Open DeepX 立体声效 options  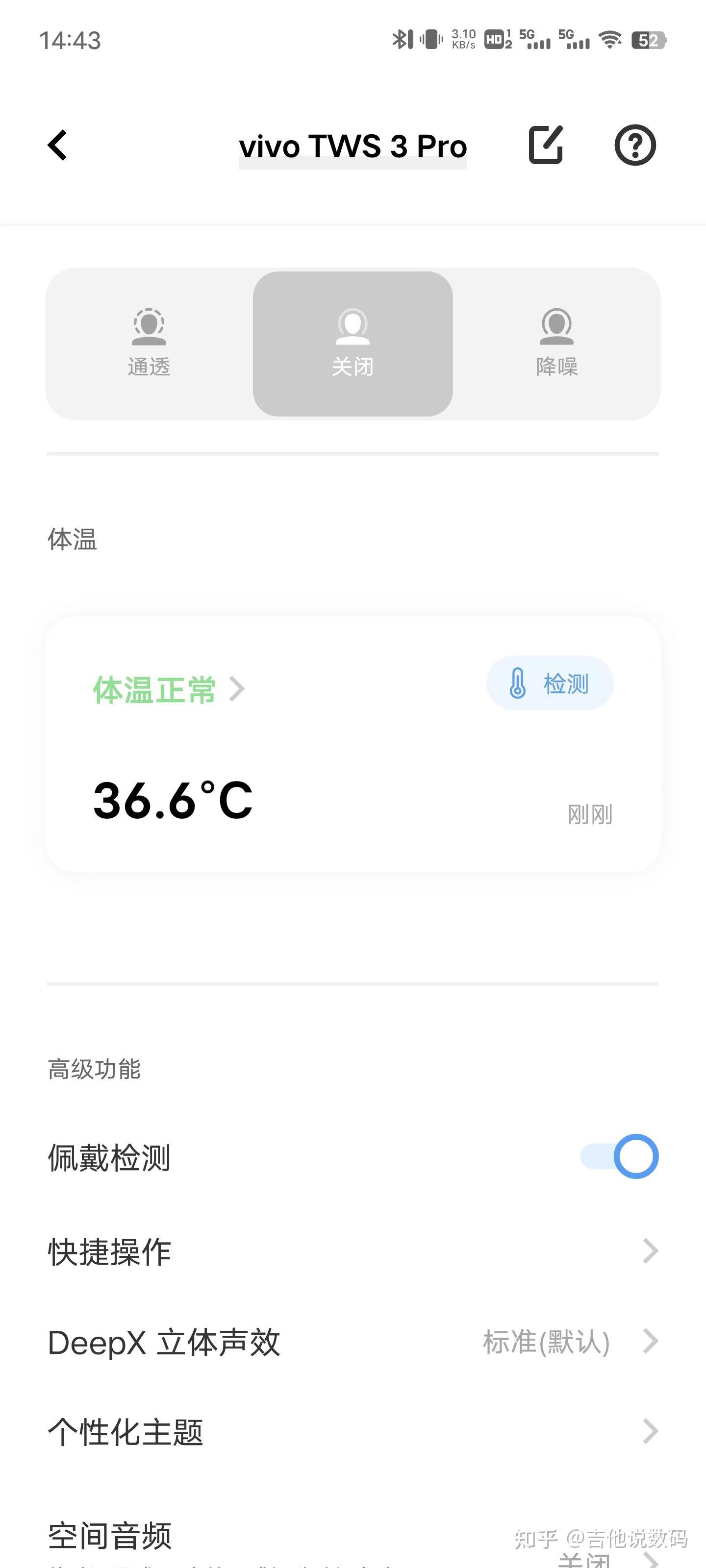[353, 1342]
